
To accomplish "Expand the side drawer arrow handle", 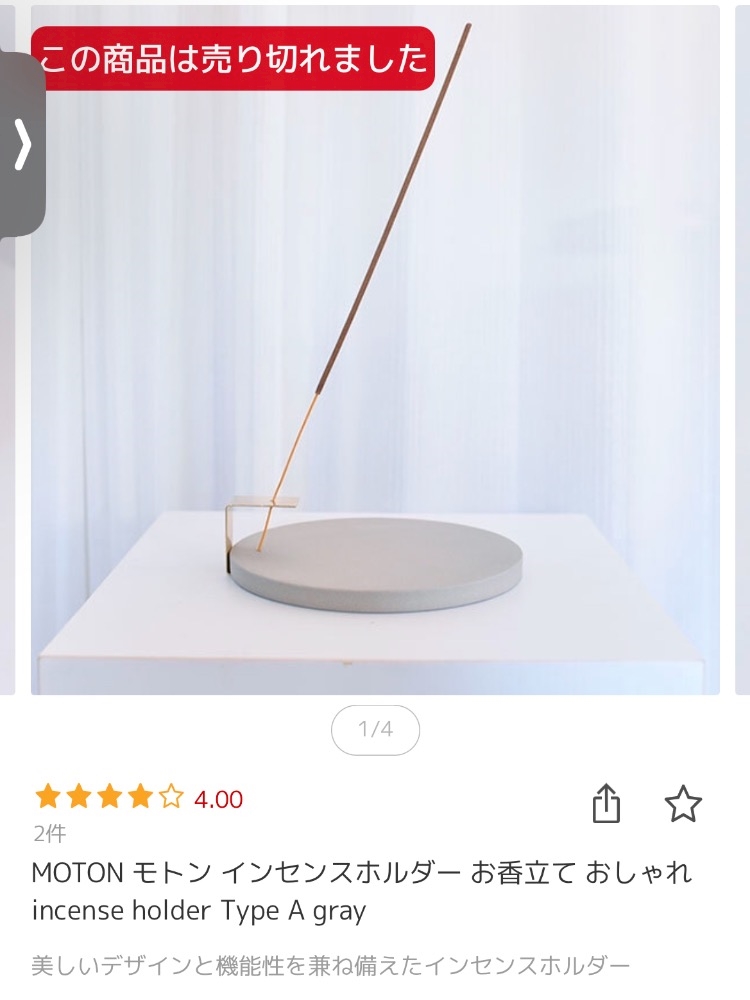I will point(22,145).
